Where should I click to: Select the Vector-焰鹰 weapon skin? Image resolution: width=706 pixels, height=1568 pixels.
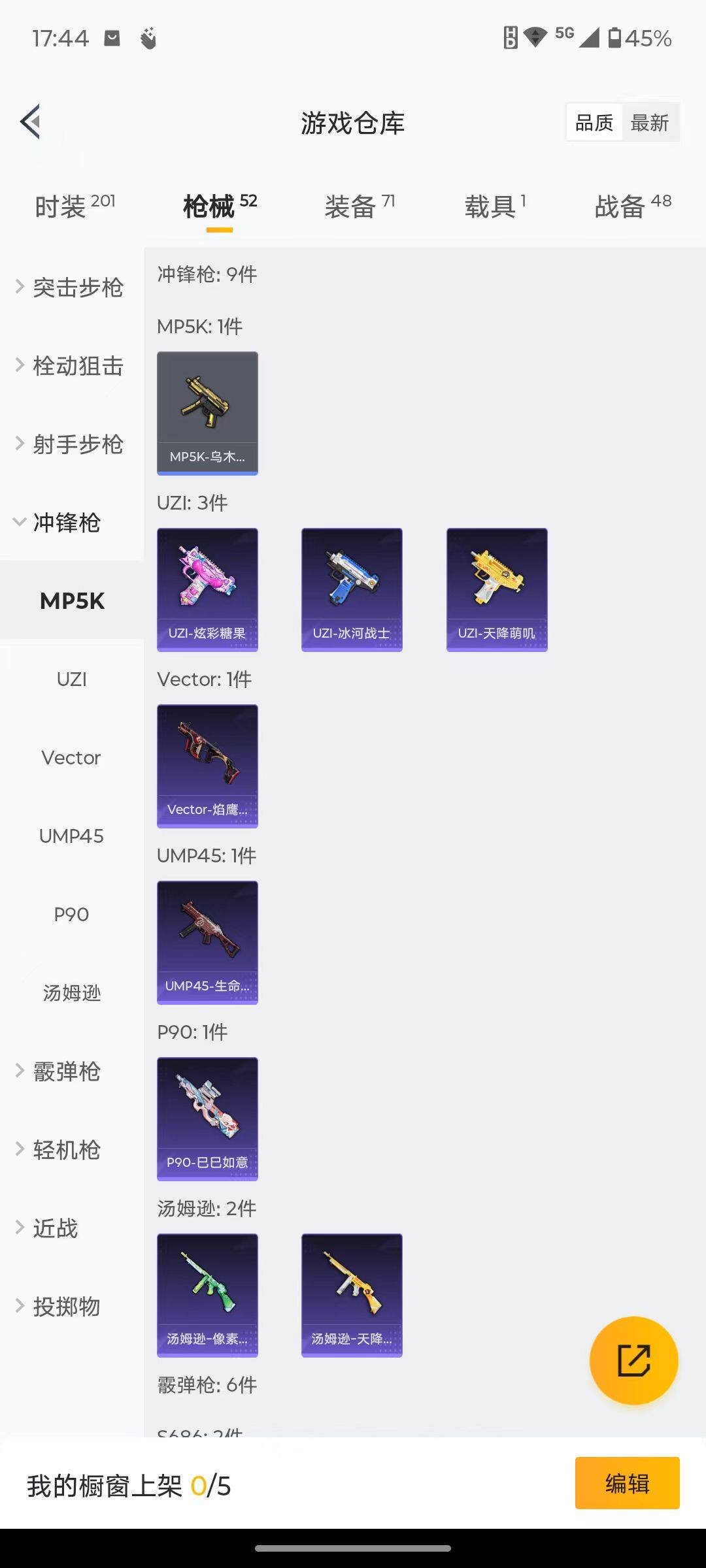point(207,766)
